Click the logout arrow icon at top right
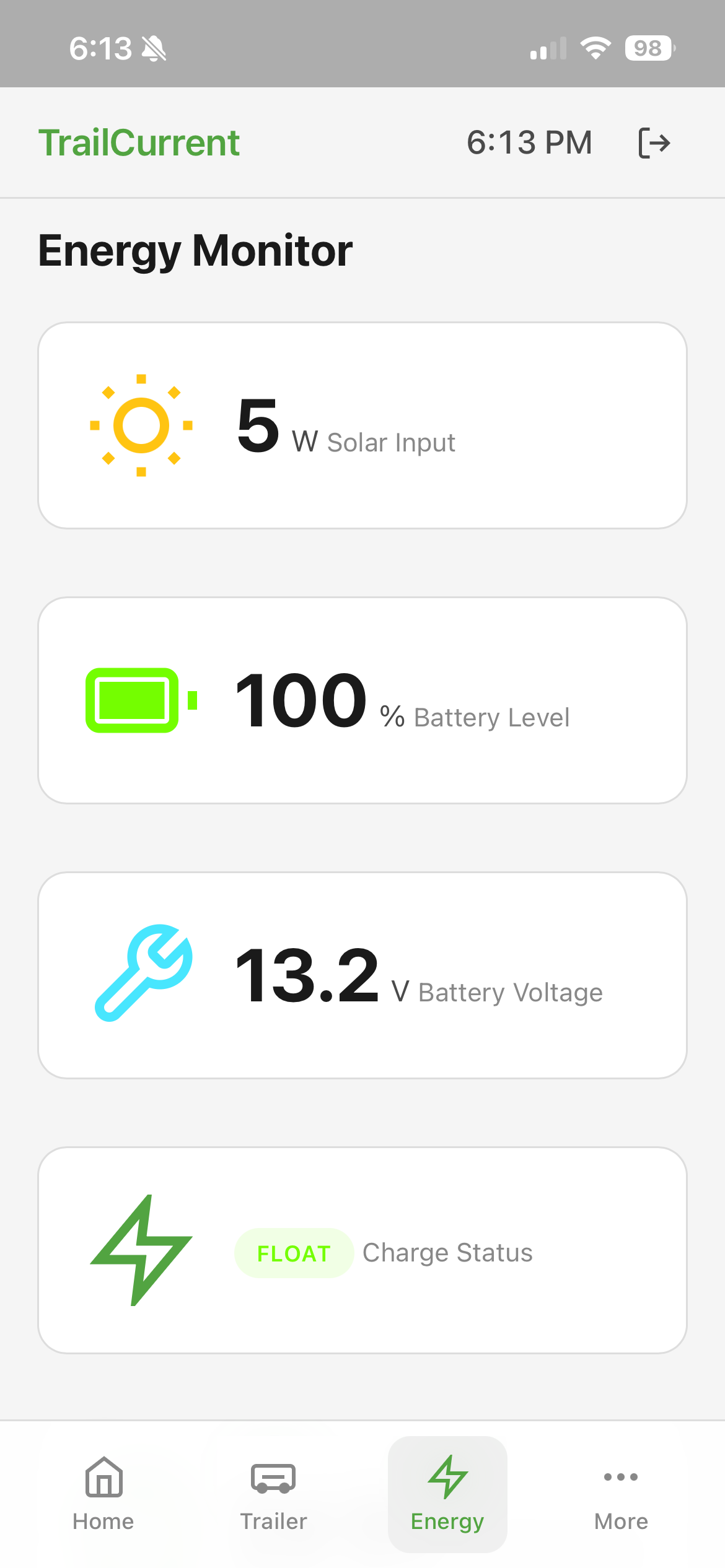Image resolution: width=725 pixels, height=1568 pixels. coord(655,142)
